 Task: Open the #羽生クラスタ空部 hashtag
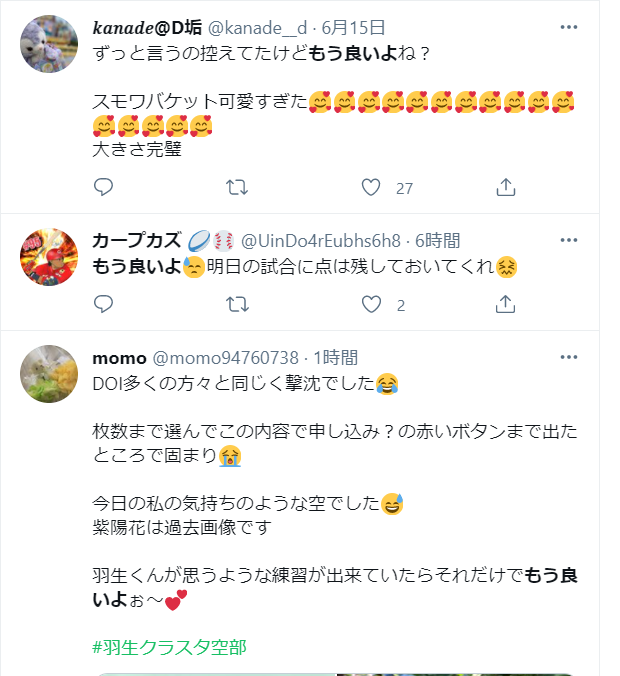tap(169, 647)
